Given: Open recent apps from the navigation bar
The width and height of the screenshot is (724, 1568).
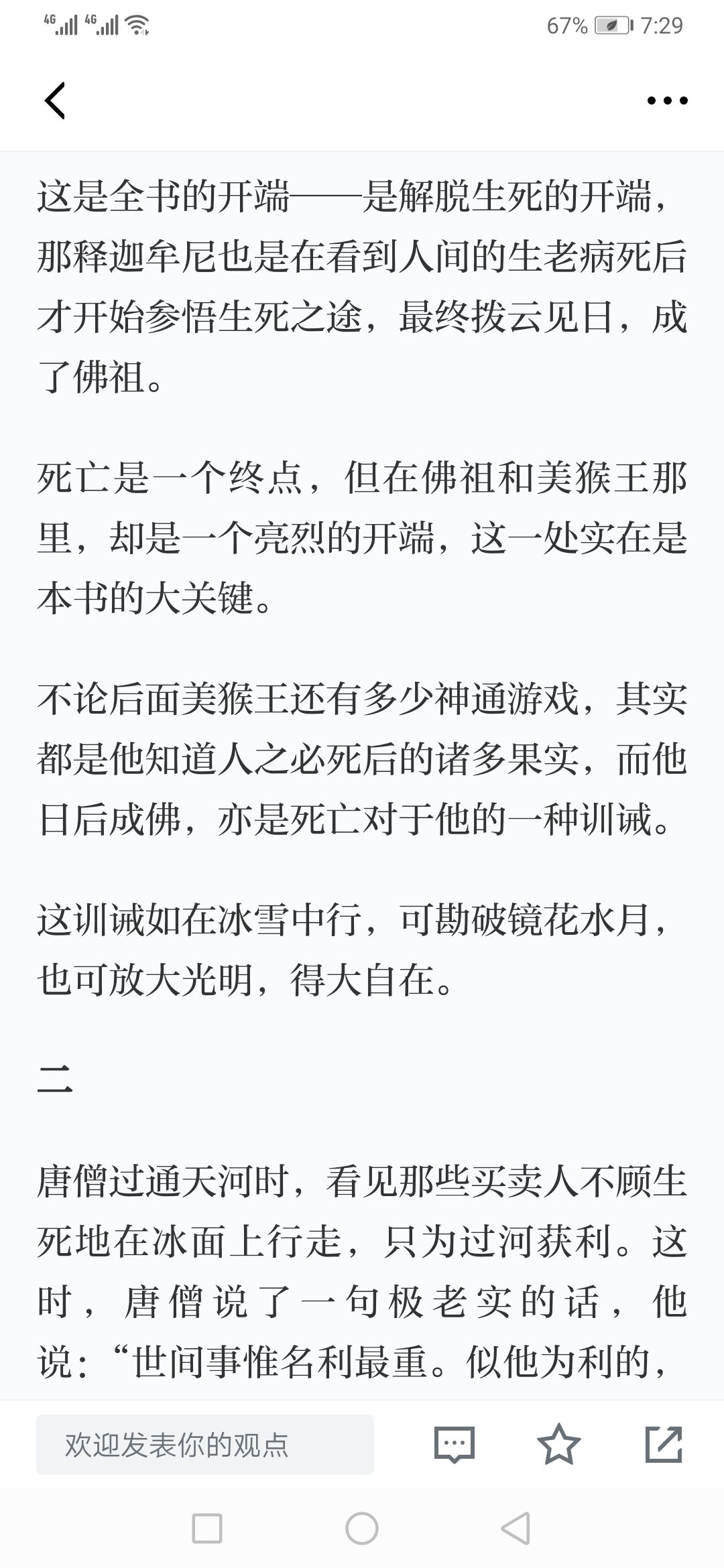Looking at the screenshot, I should tap(207, 1528).
